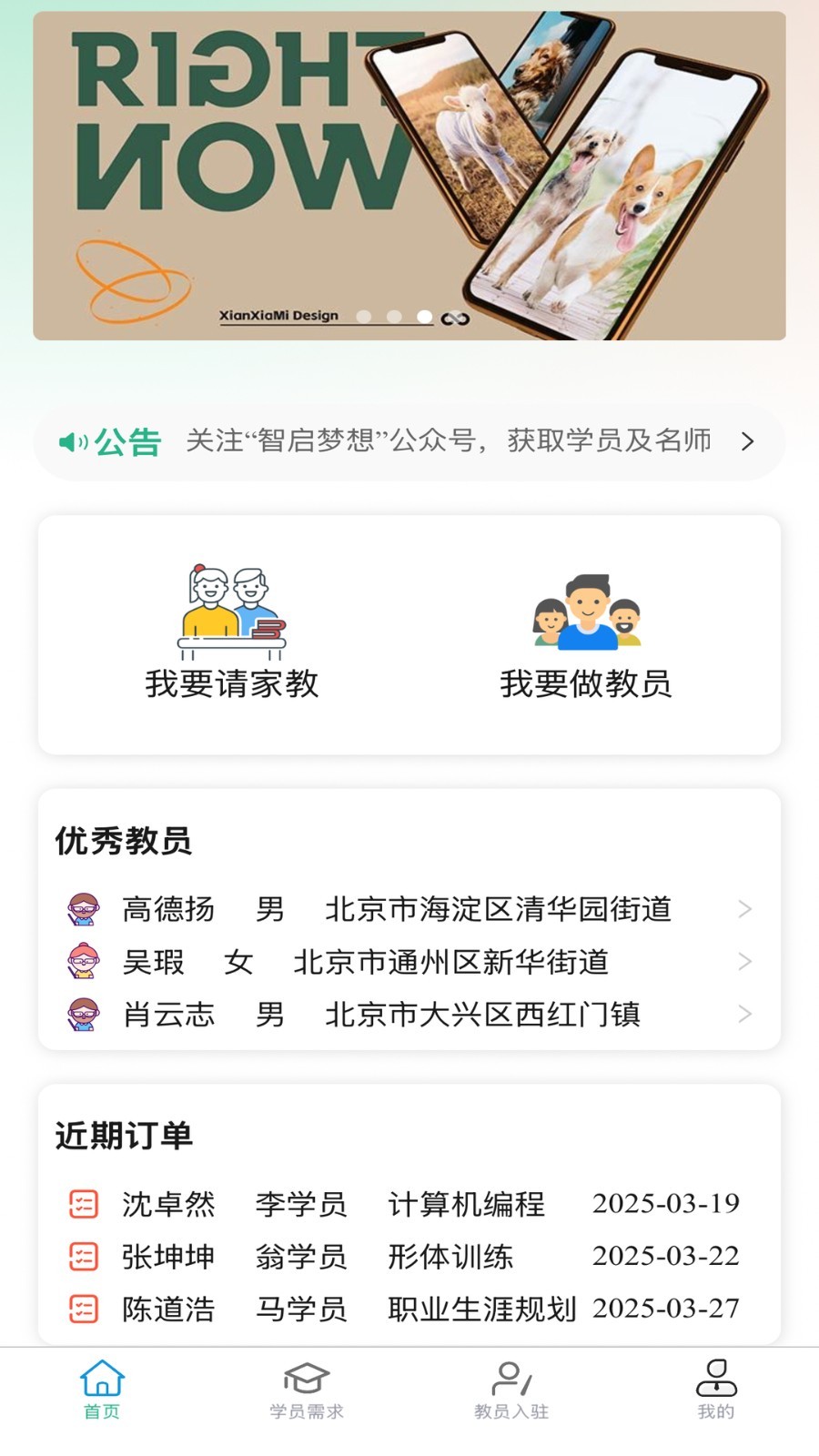Open tutor 吴瑕's profile
The height and width of the screenshot is (1456, 819).
click(x=409, y=962)
